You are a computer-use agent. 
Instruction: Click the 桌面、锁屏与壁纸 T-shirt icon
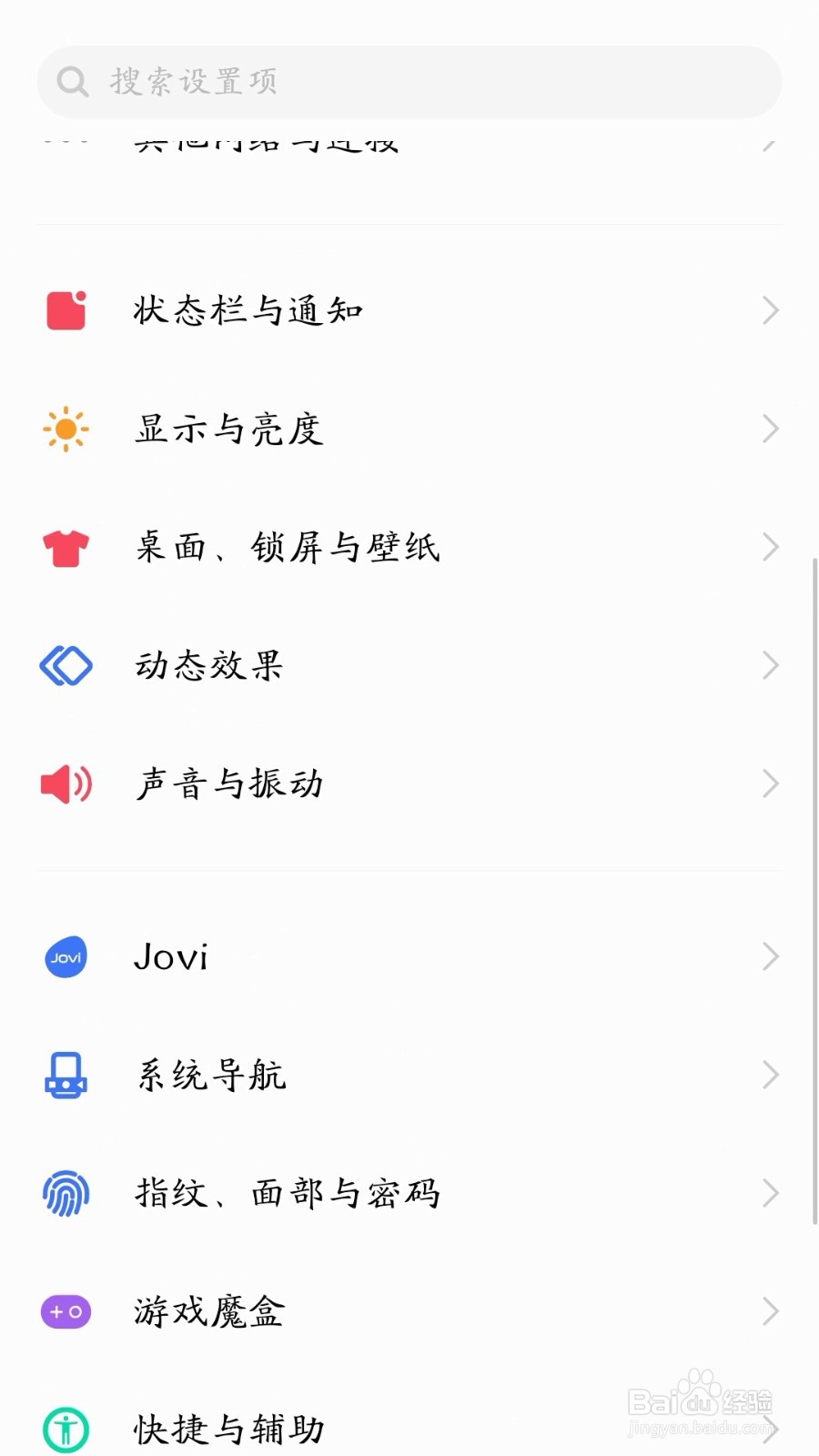65,547
